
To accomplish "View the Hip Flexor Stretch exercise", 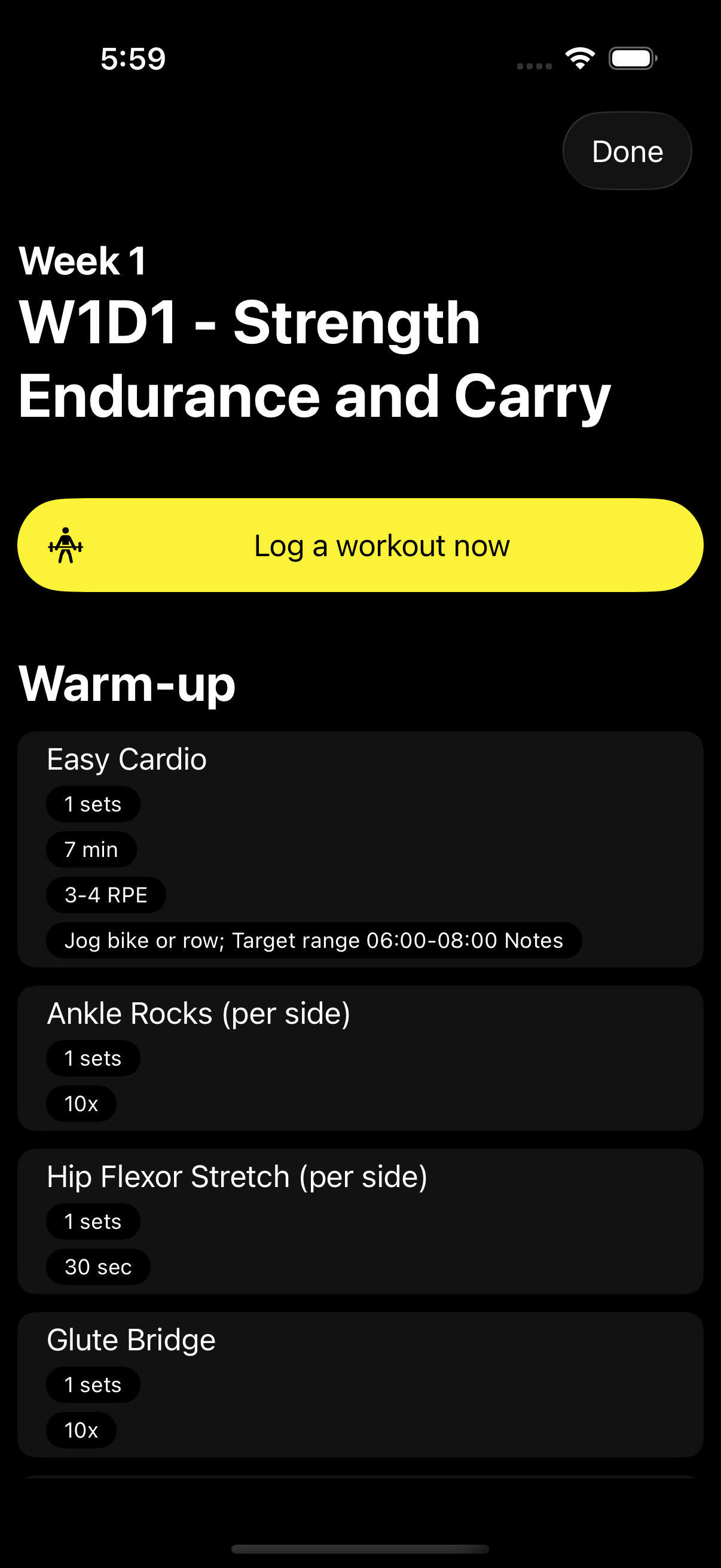I will point(360,1221).
